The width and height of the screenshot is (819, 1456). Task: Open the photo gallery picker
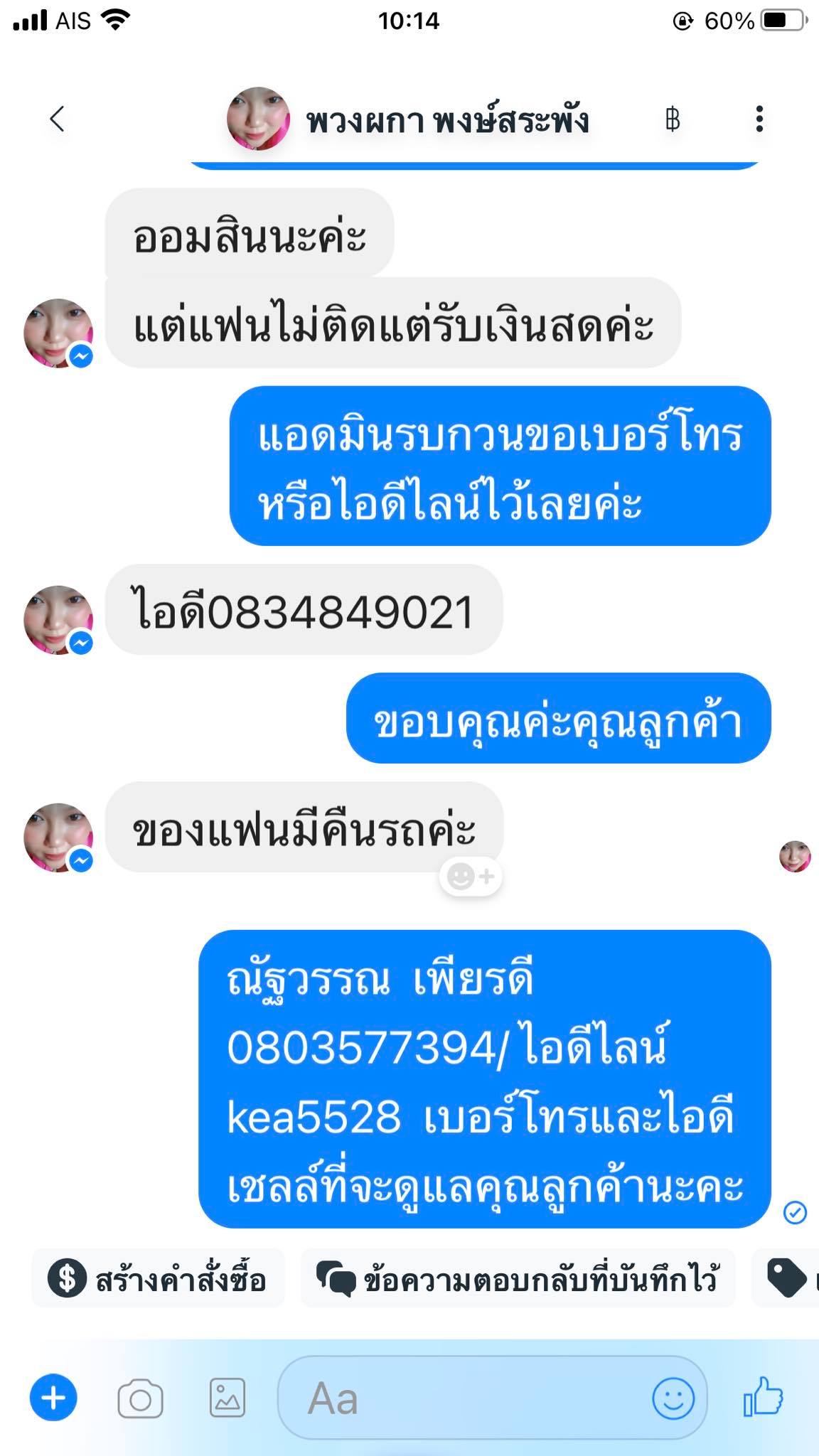coord(227,1398)
